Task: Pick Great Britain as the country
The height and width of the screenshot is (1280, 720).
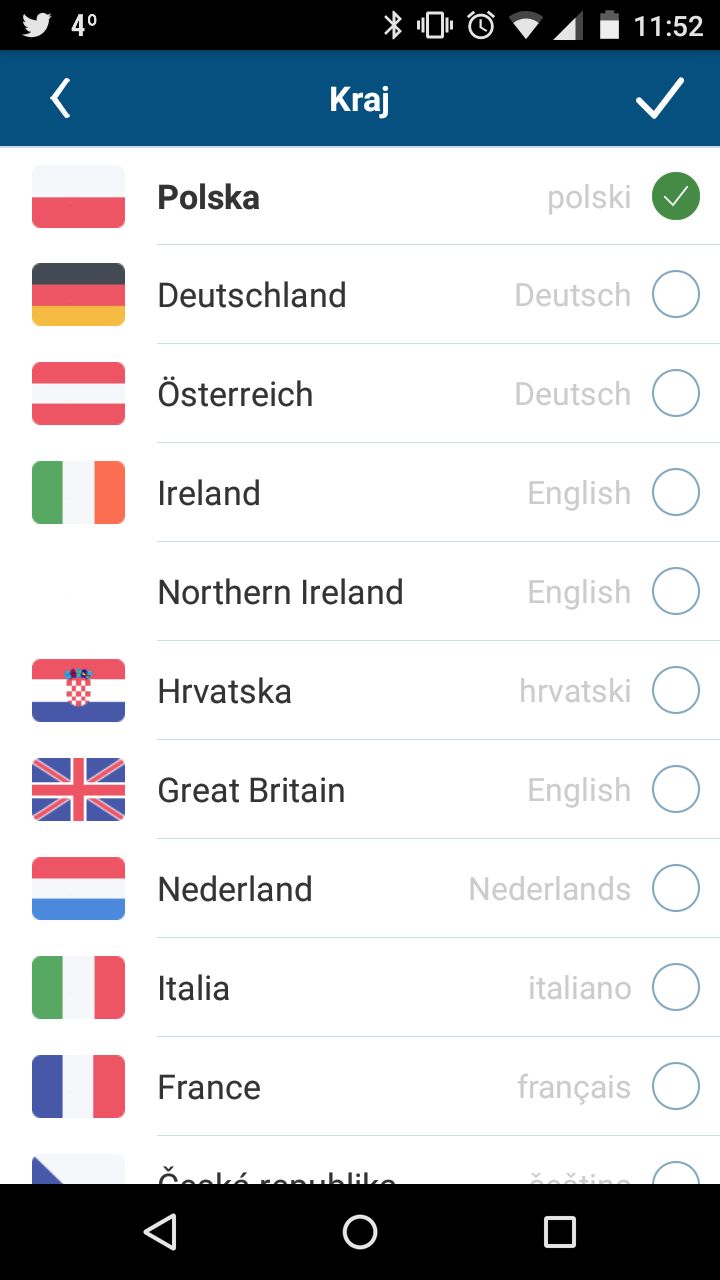Action: pyautogui.click(x=360, y=790)
